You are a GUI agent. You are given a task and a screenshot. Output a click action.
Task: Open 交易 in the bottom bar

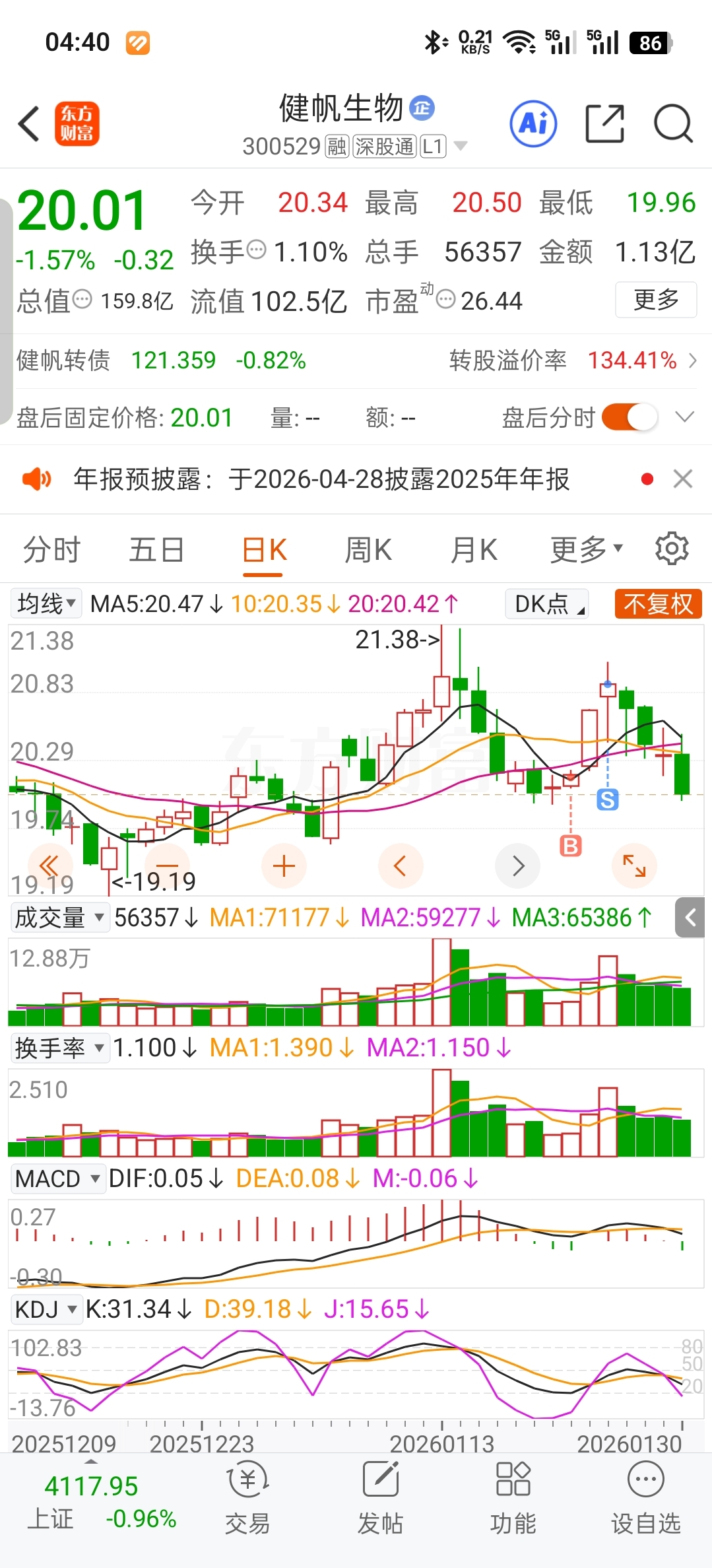248,1498
